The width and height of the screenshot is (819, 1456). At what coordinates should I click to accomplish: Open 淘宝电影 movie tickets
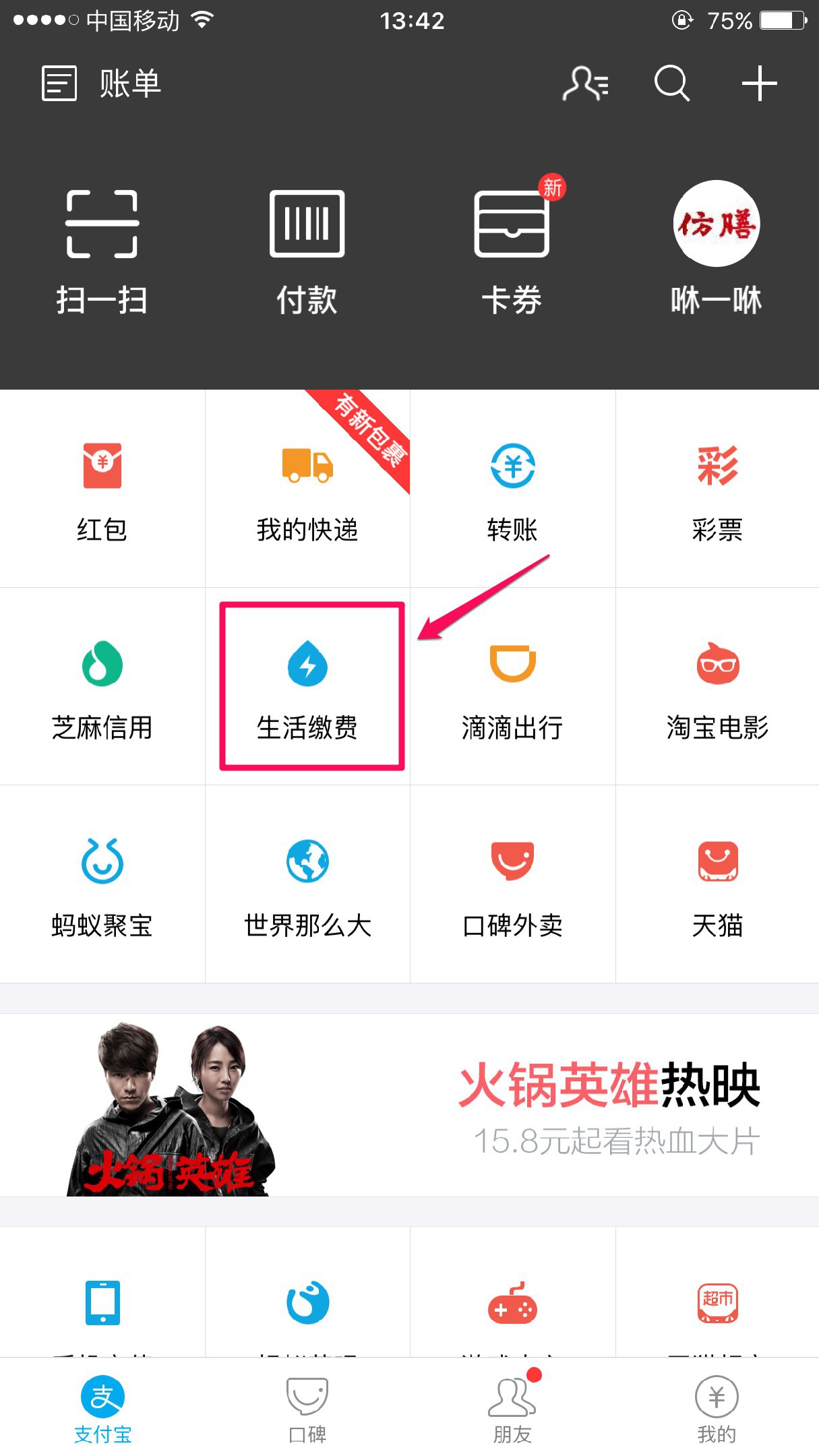tap(717, 688)
